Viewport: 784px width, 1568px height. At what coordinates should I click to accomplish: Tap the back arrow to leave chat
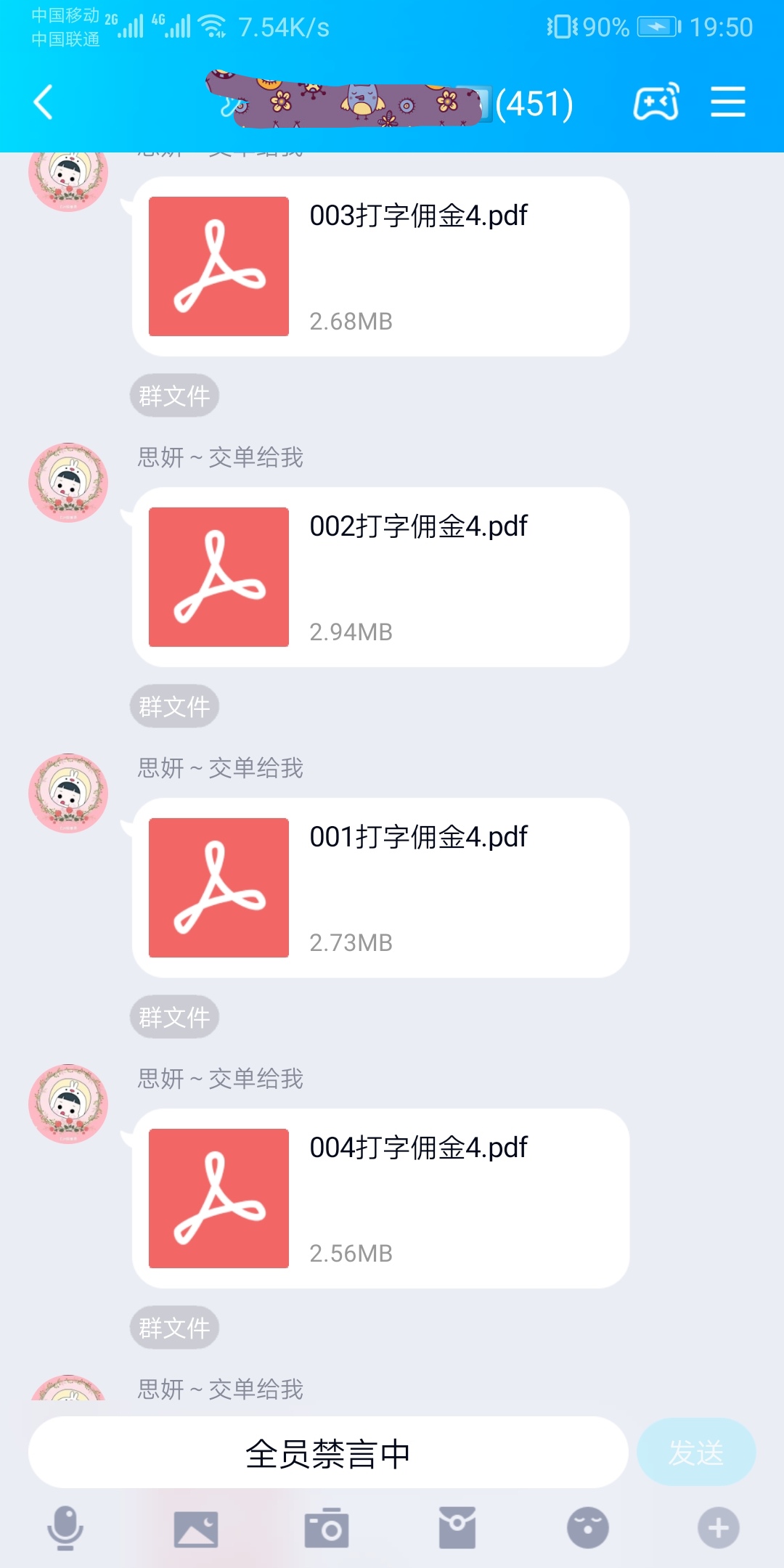[41, 103]
